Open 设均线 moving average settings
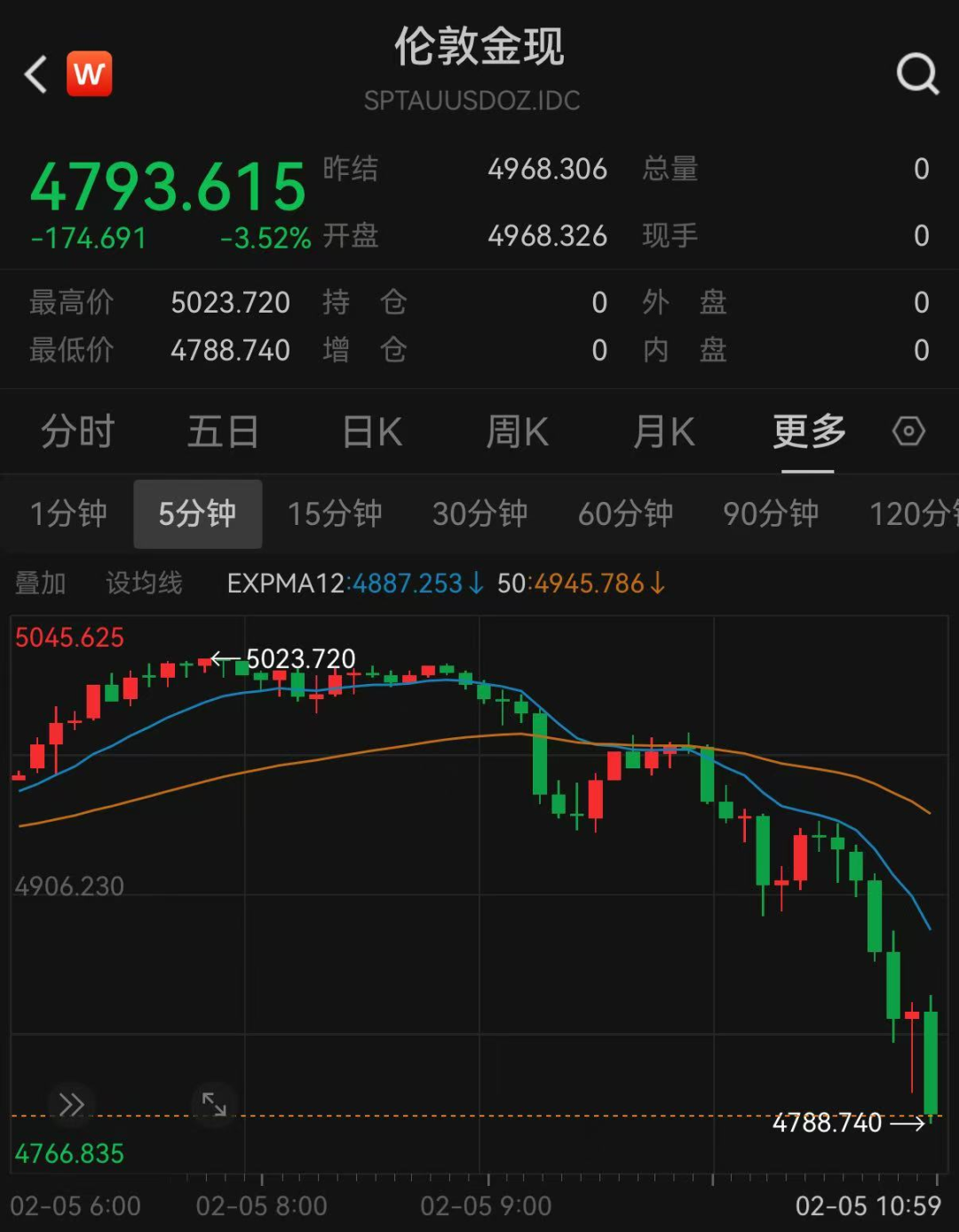Viewport: 959px width, 1232px height. (x=144, y=584)
